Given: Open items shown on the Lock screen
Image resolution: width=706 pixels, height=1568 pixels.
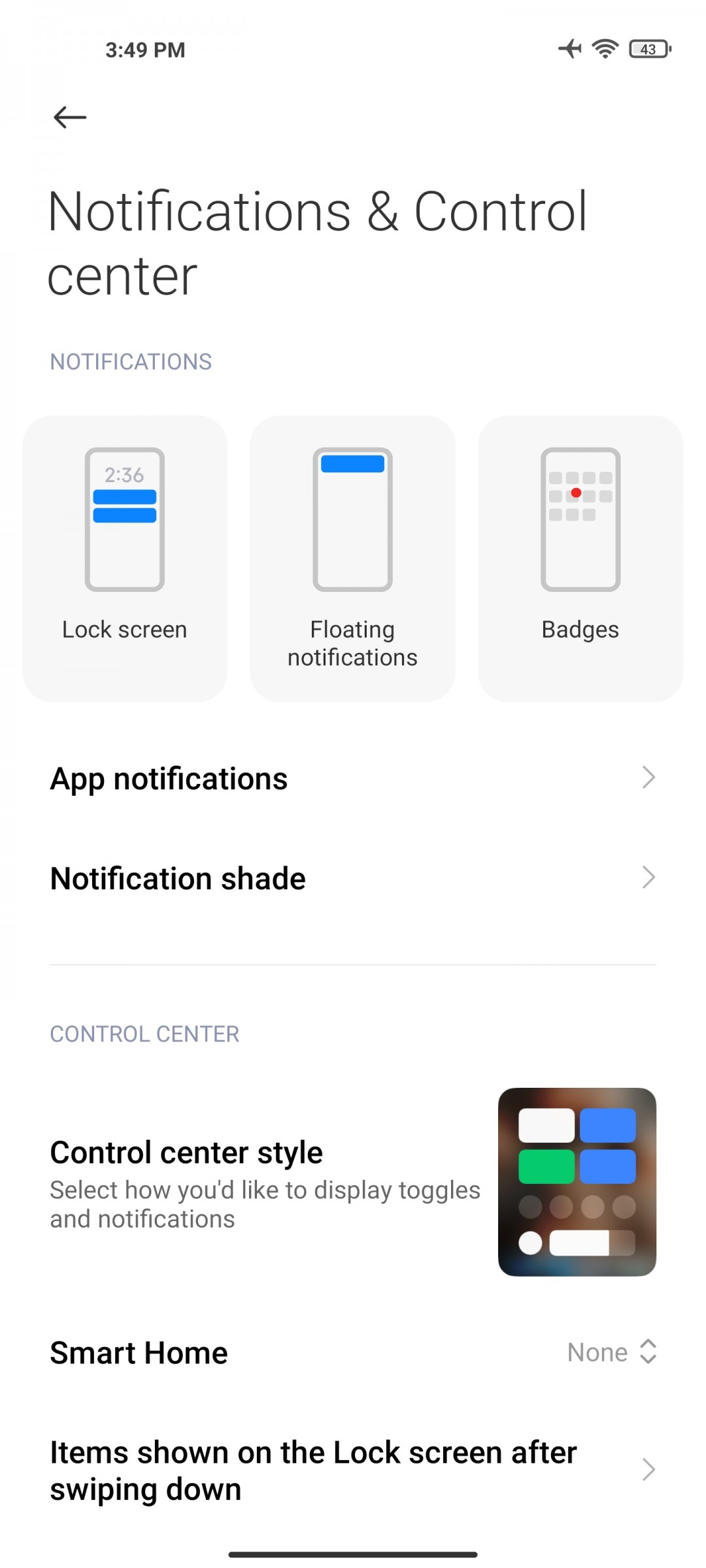Looking at the screenshot, I should point(353,1470).
